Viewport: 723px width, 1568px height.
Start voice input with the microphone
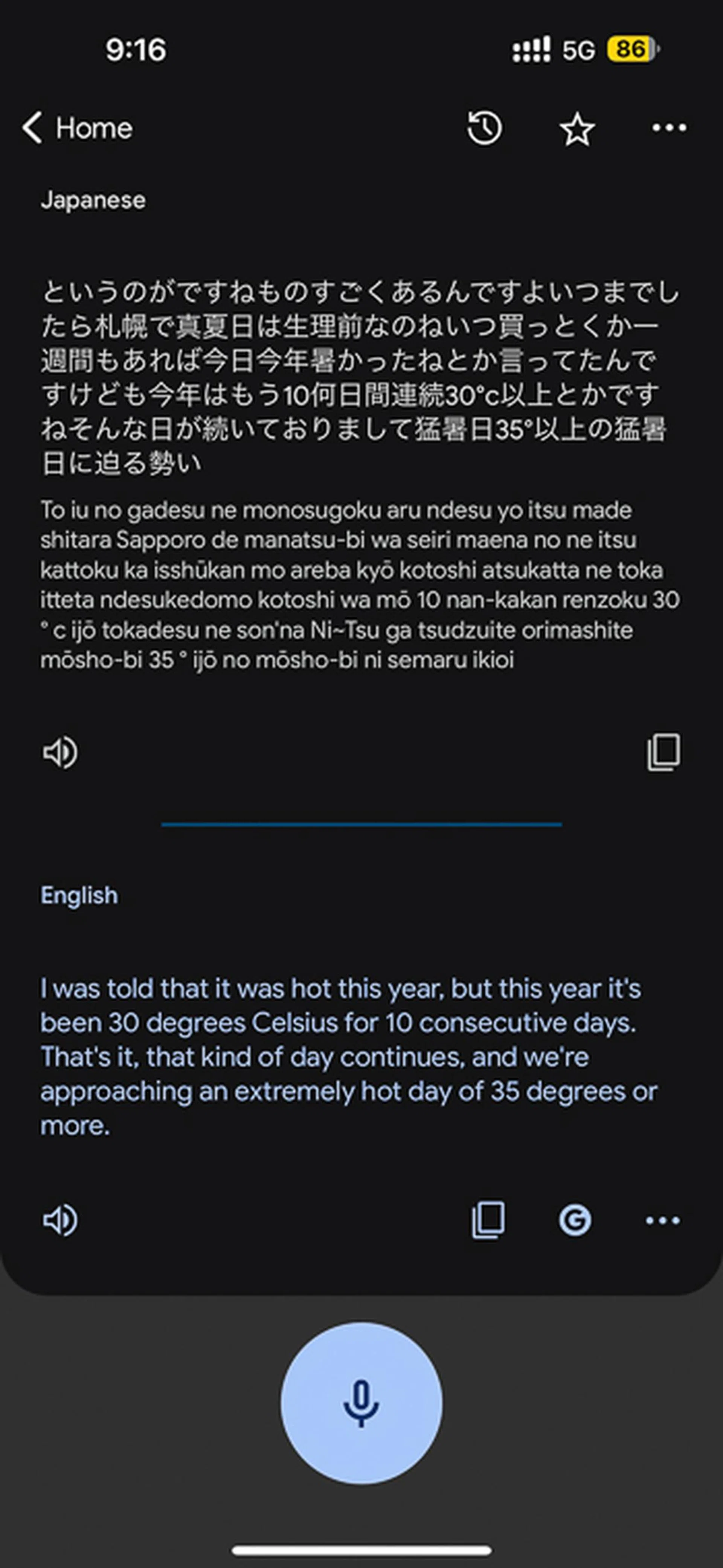pos(361,1403)
